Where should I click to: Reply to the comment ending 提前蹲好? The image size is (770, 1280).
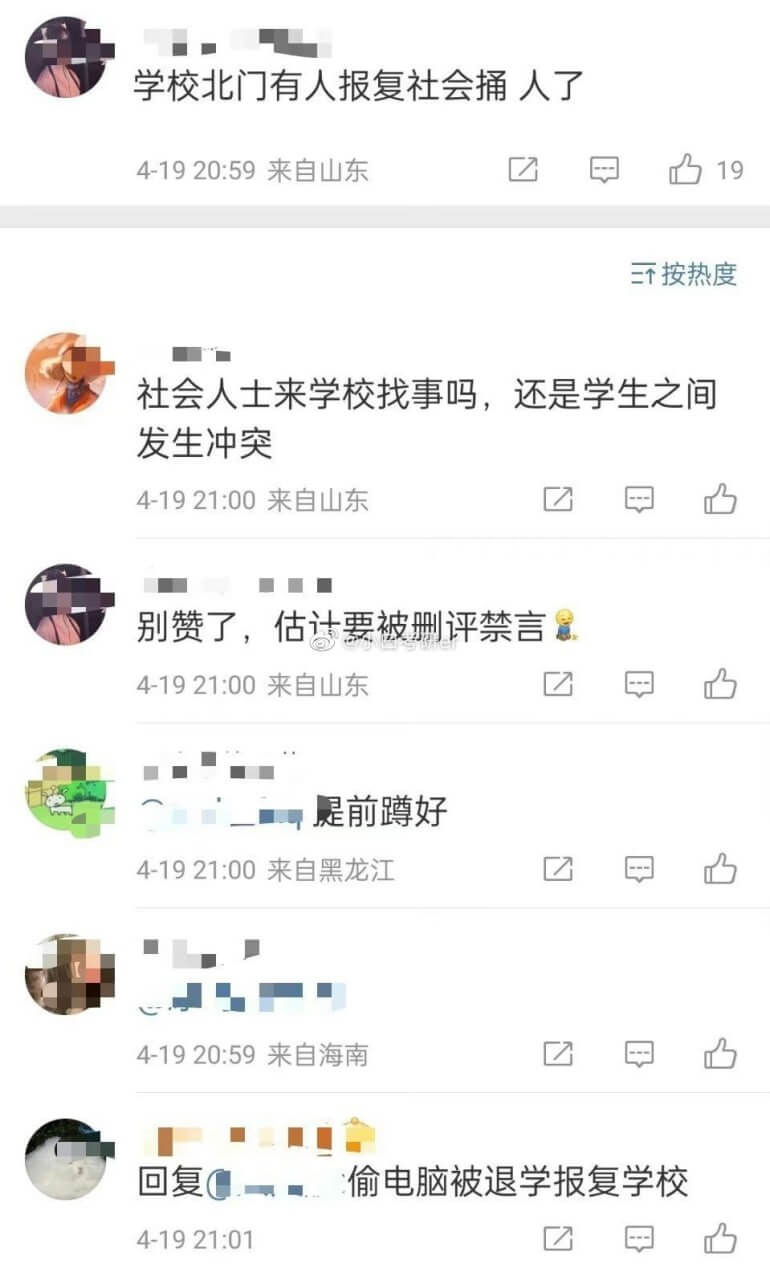[639, 869]
